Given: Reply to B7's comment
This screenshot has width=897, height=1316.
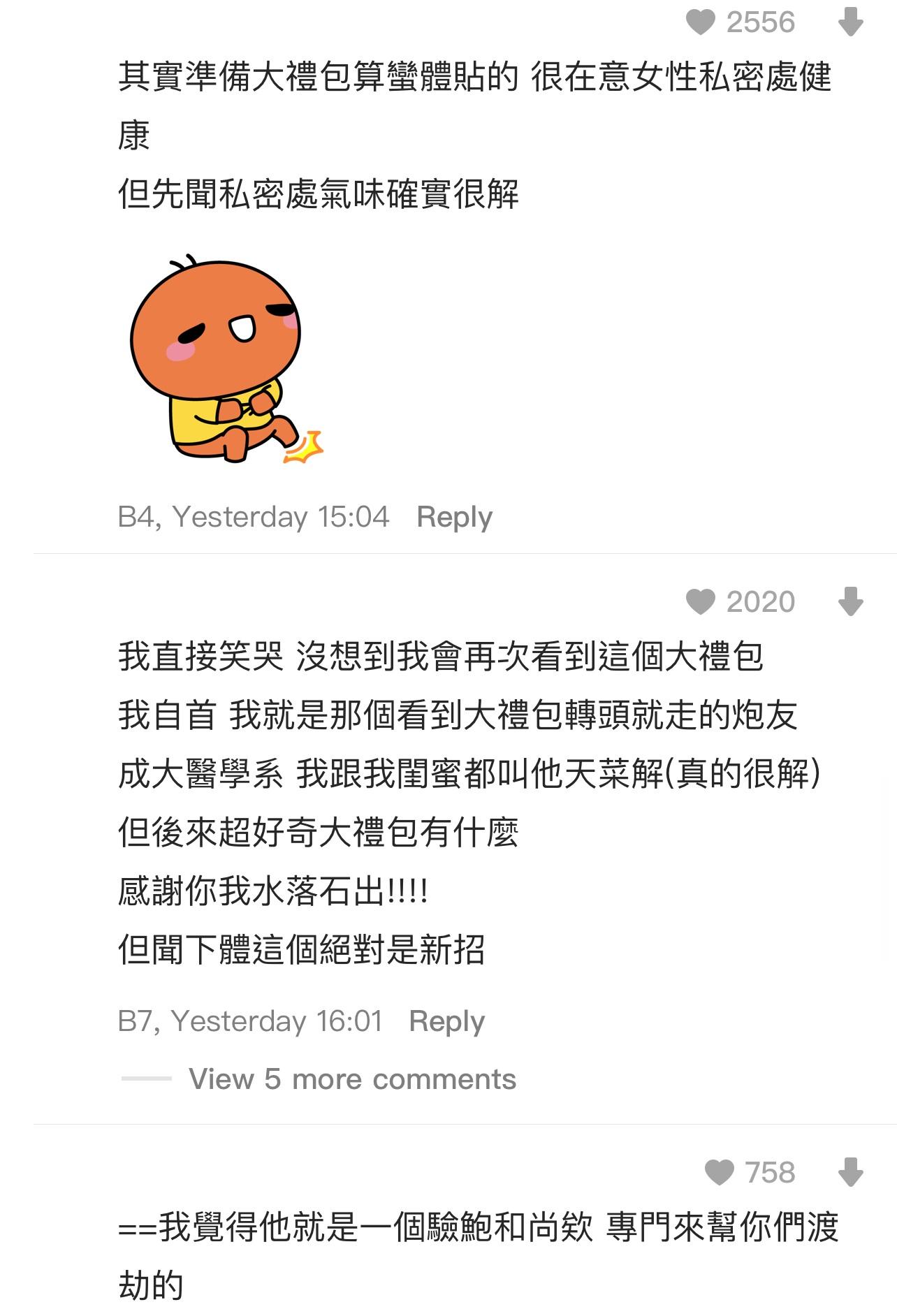Looking at the screenshot, I should [x=446, y=1021].
